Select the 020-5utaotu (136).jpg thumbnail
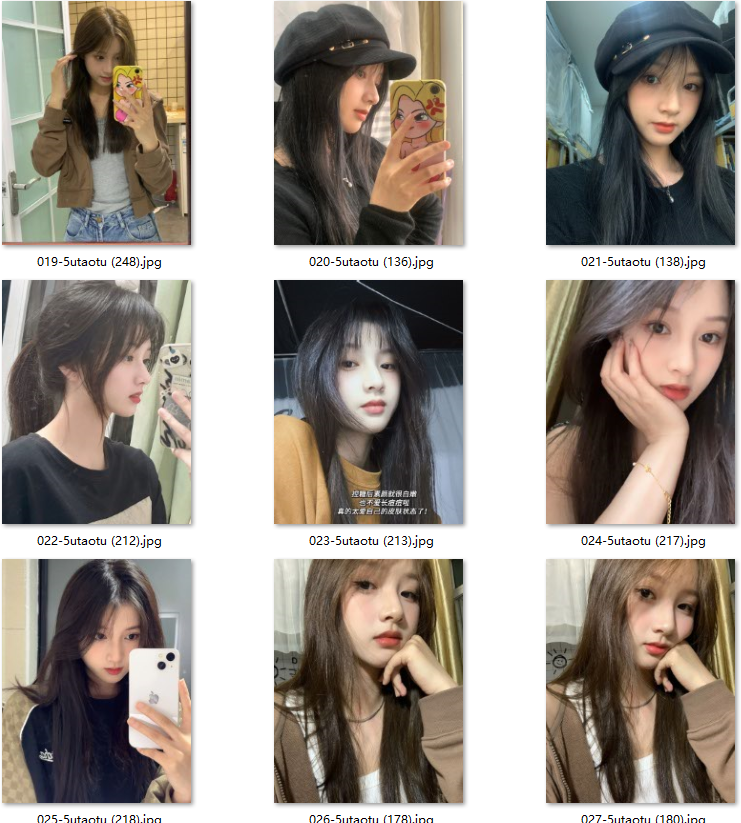This screenshot has height=823, width=741. click(x=369, y=123)
